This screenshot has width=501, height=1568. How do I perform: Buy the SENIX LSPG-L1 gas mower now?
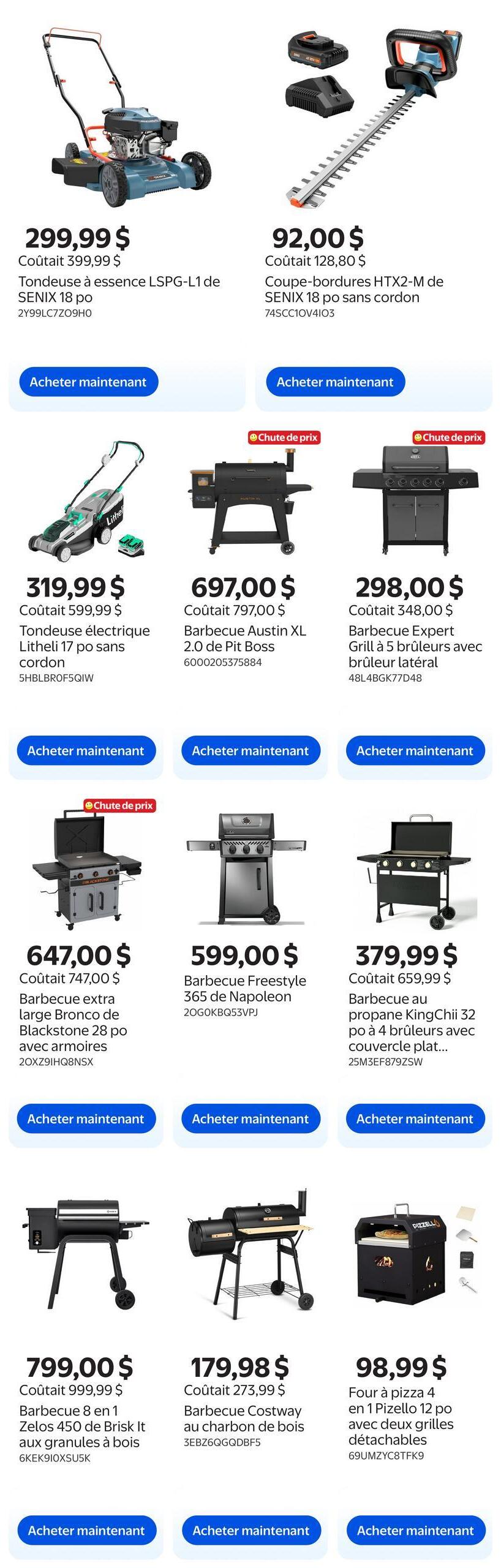[x=88, y=382]
